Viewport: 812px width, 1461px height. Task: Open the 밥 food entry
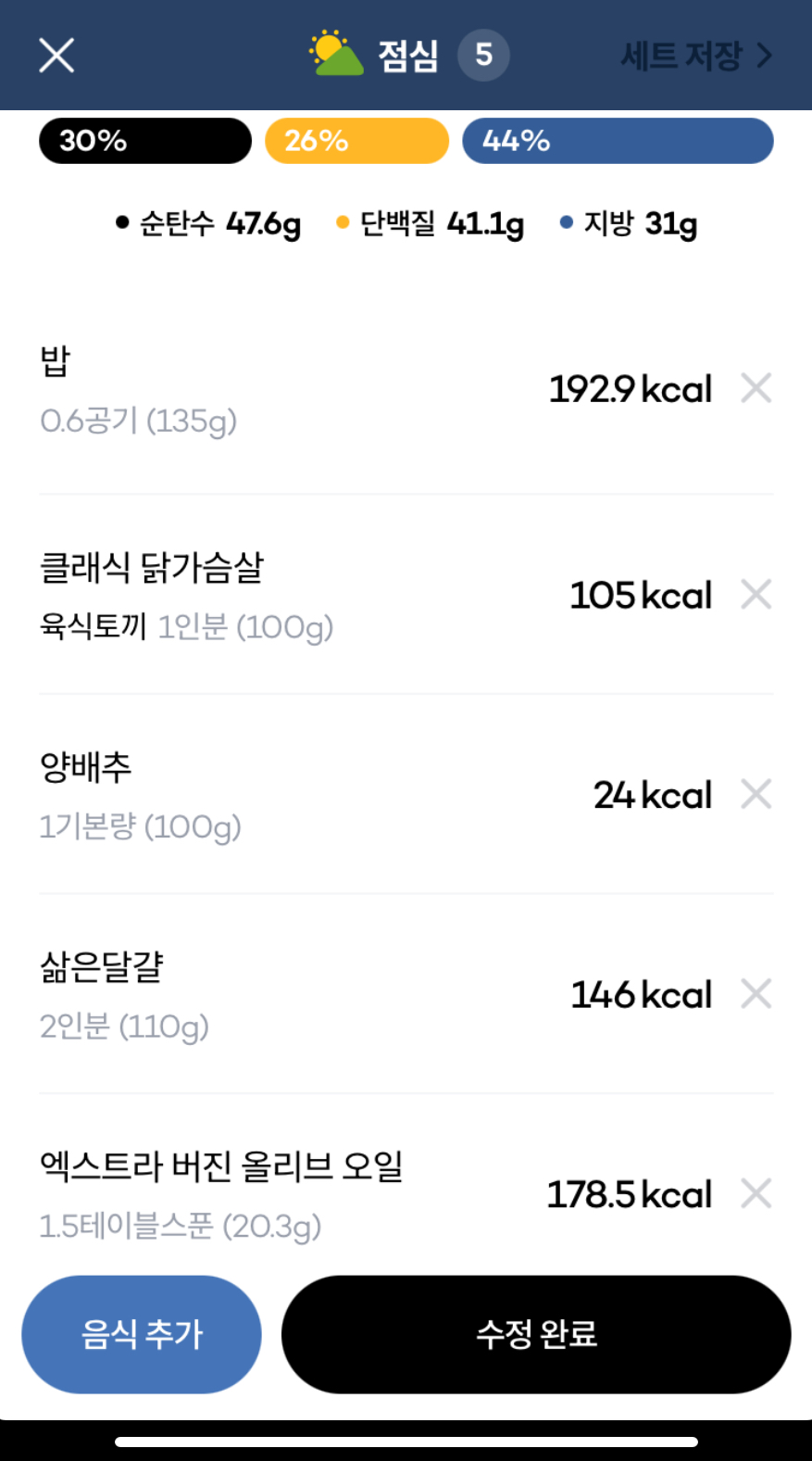click(x=278, y=389)
